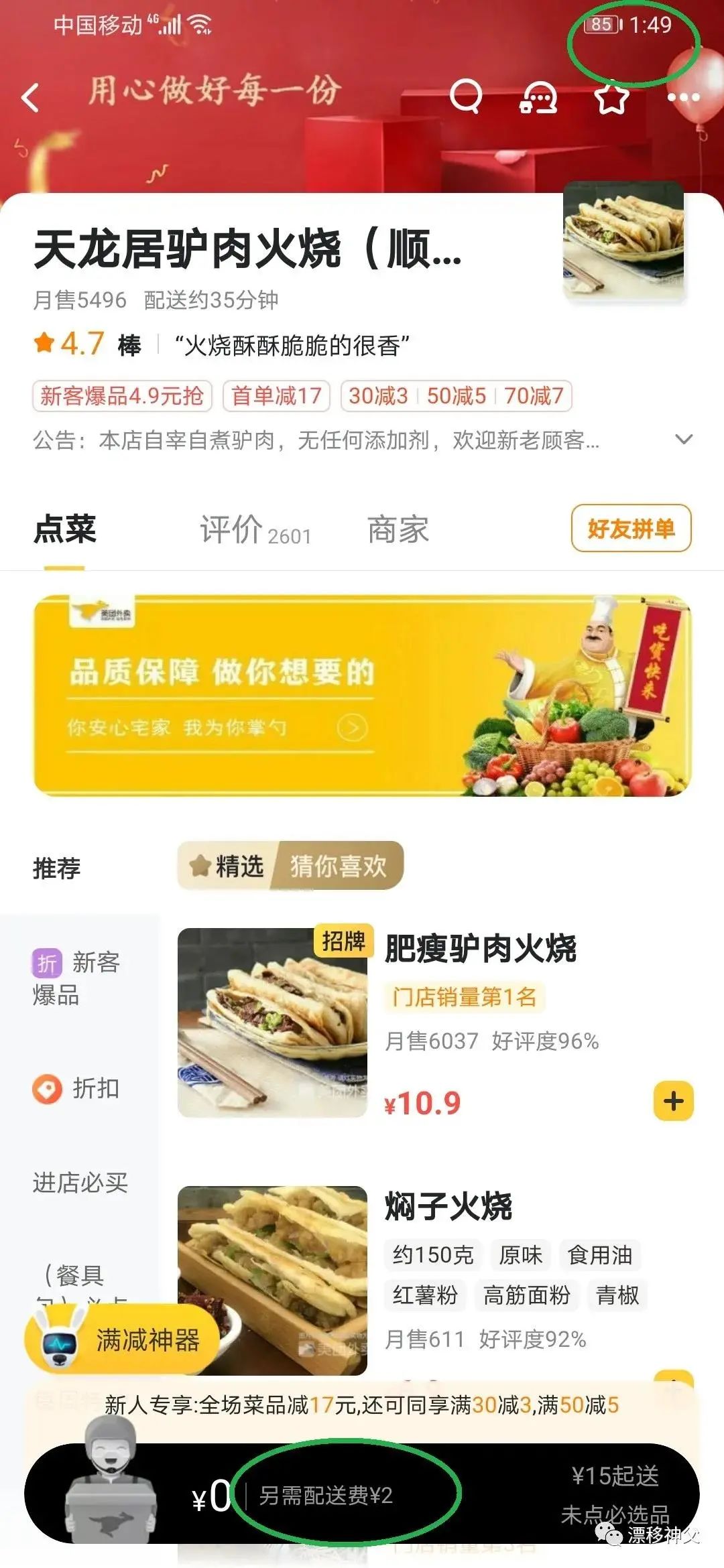Tap the 新客爆品4.9元抢 promo tag
Viewport: 724px width, 1568px height.
click(x=122, y=396)
